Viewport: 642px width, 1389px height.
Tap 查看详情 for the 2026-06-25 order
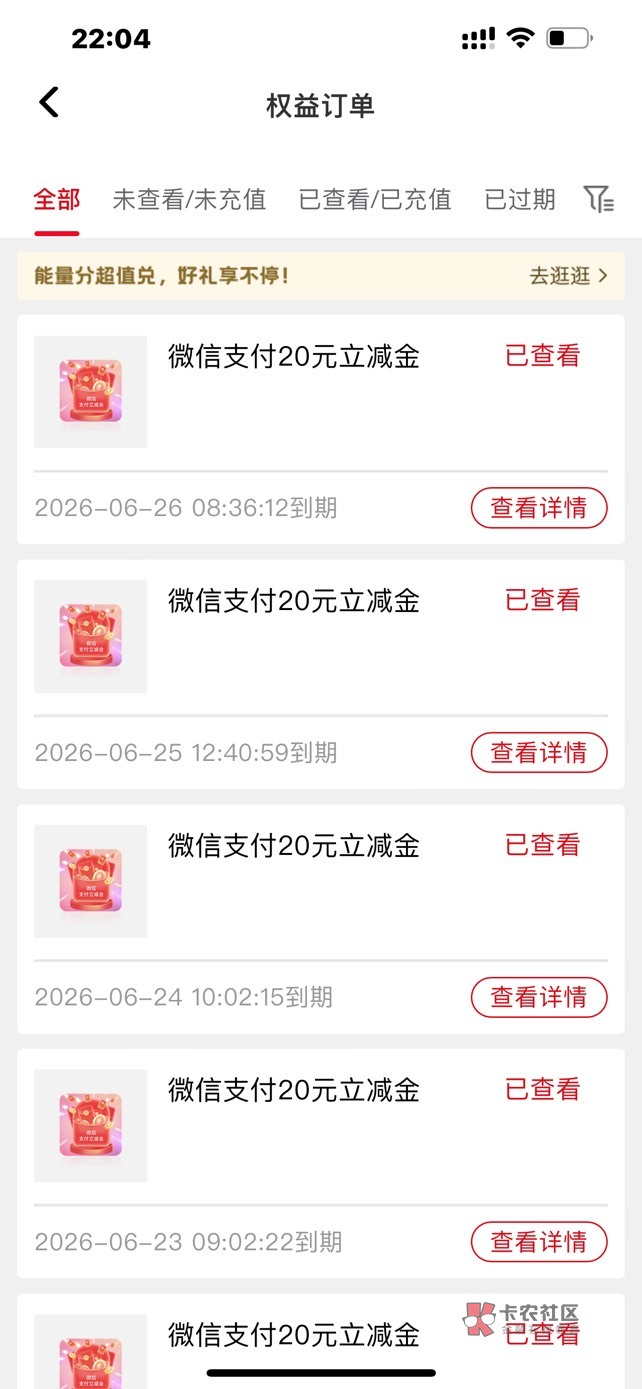pos(538,753)
